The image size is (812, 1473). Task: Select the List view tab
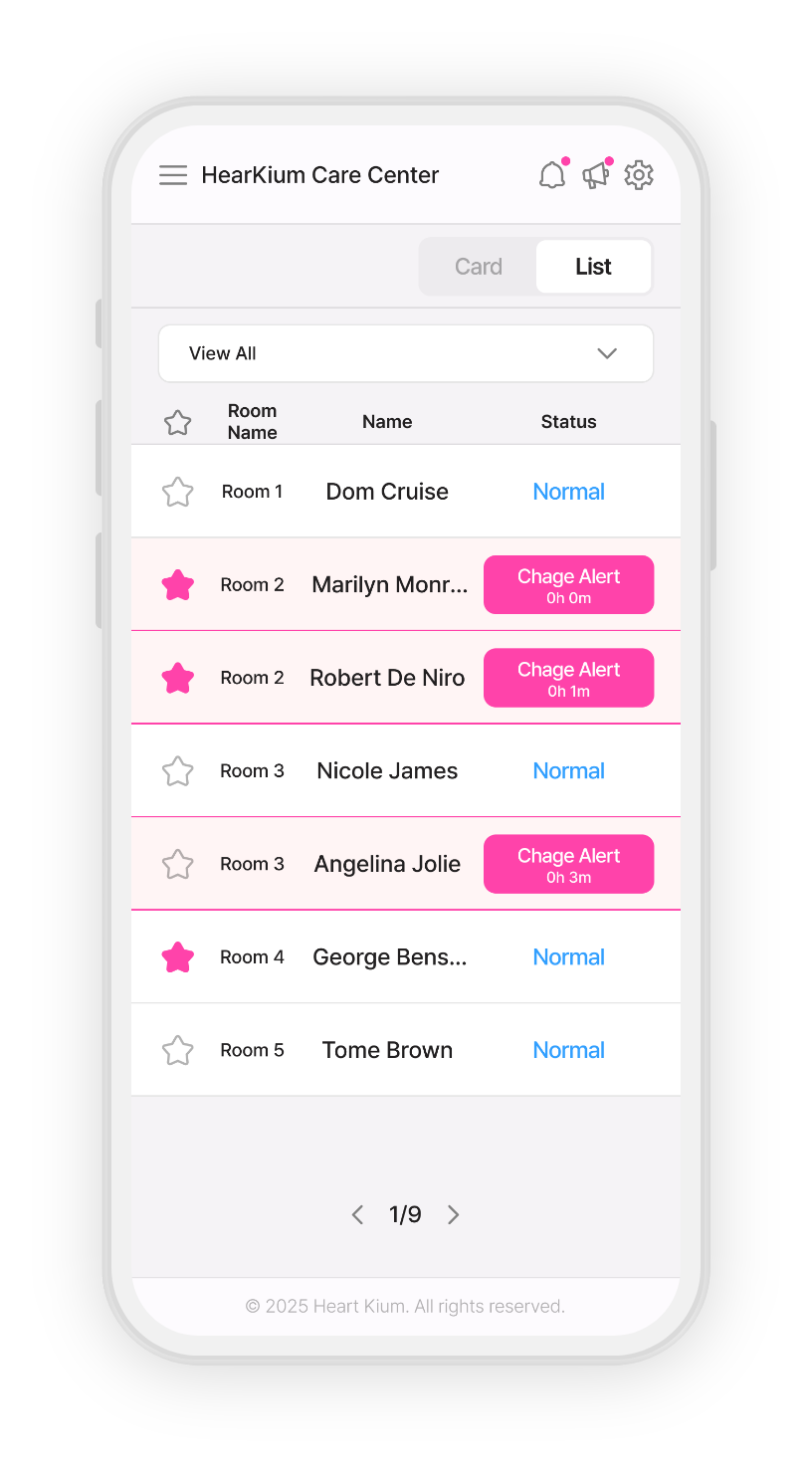coord(593,267)
